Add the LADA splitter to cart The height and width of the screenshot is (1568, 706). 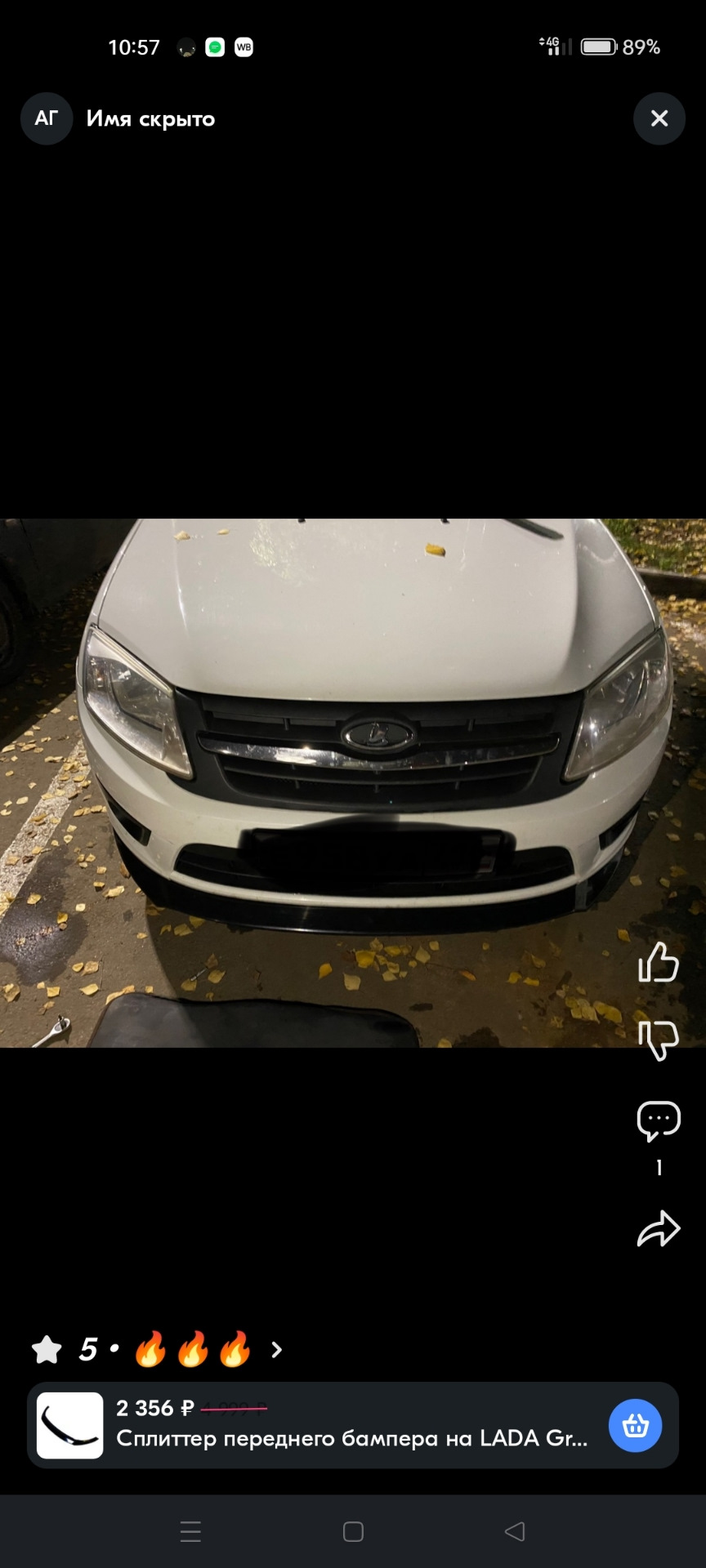point(635,1425)
